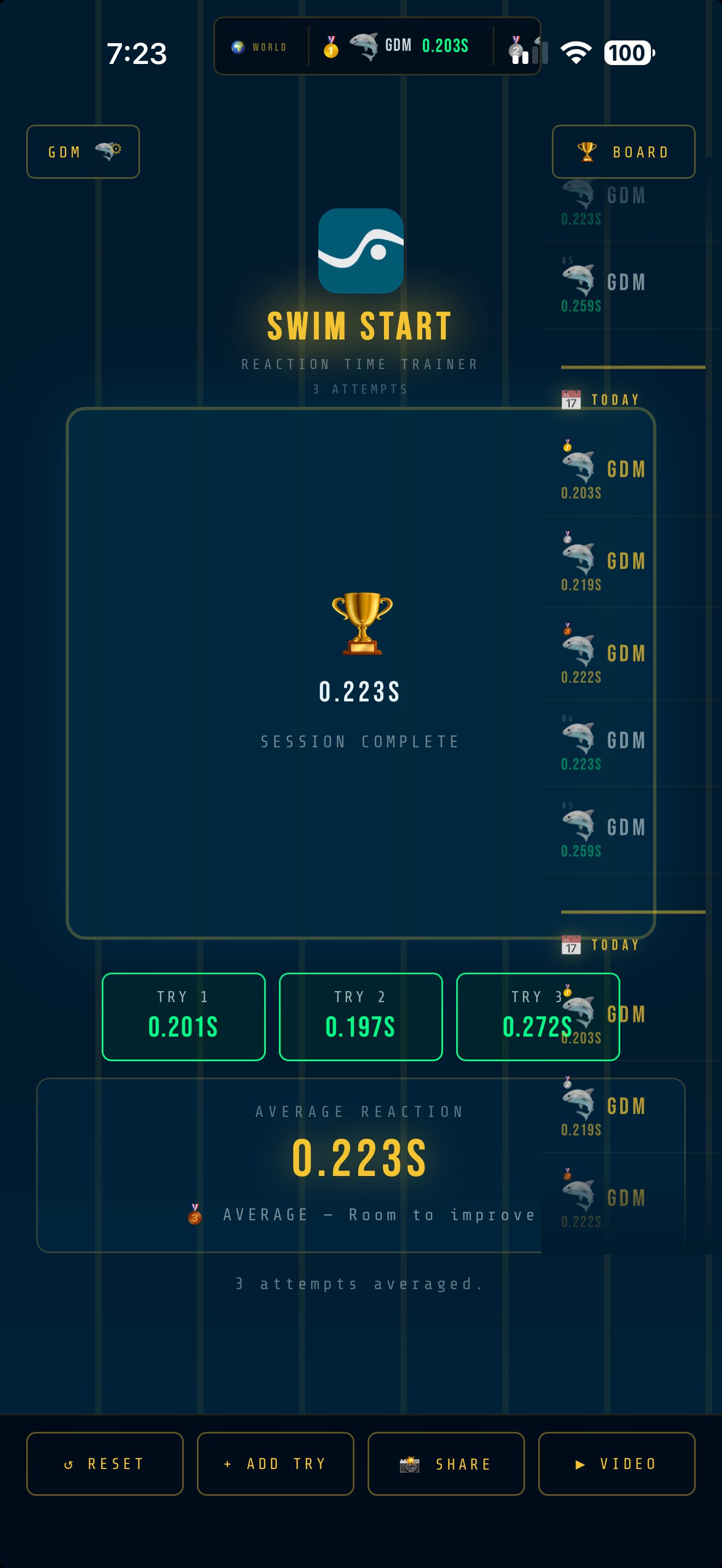Tap the gold medal in the top score pill
This screenshot has height=1568, width=722.
click(x=329, y=46)
